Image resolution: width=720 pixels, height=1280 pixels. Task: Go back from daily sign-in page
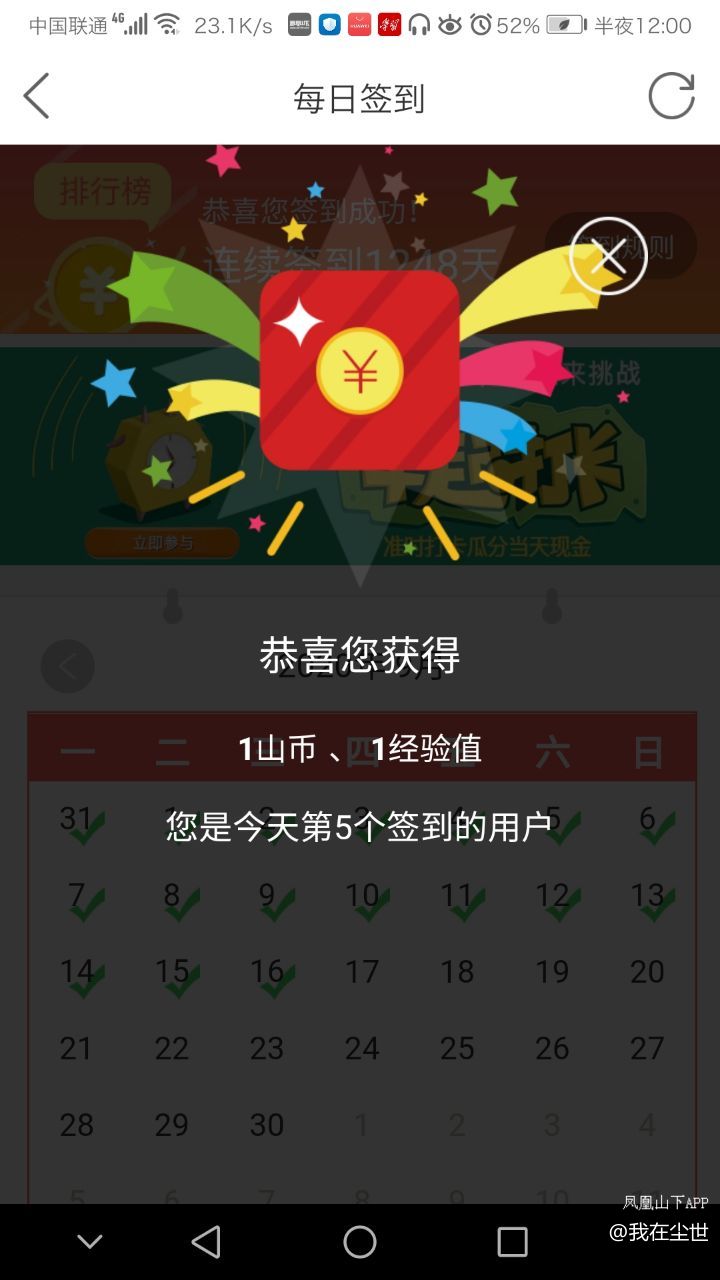click(x=37, y=97)
